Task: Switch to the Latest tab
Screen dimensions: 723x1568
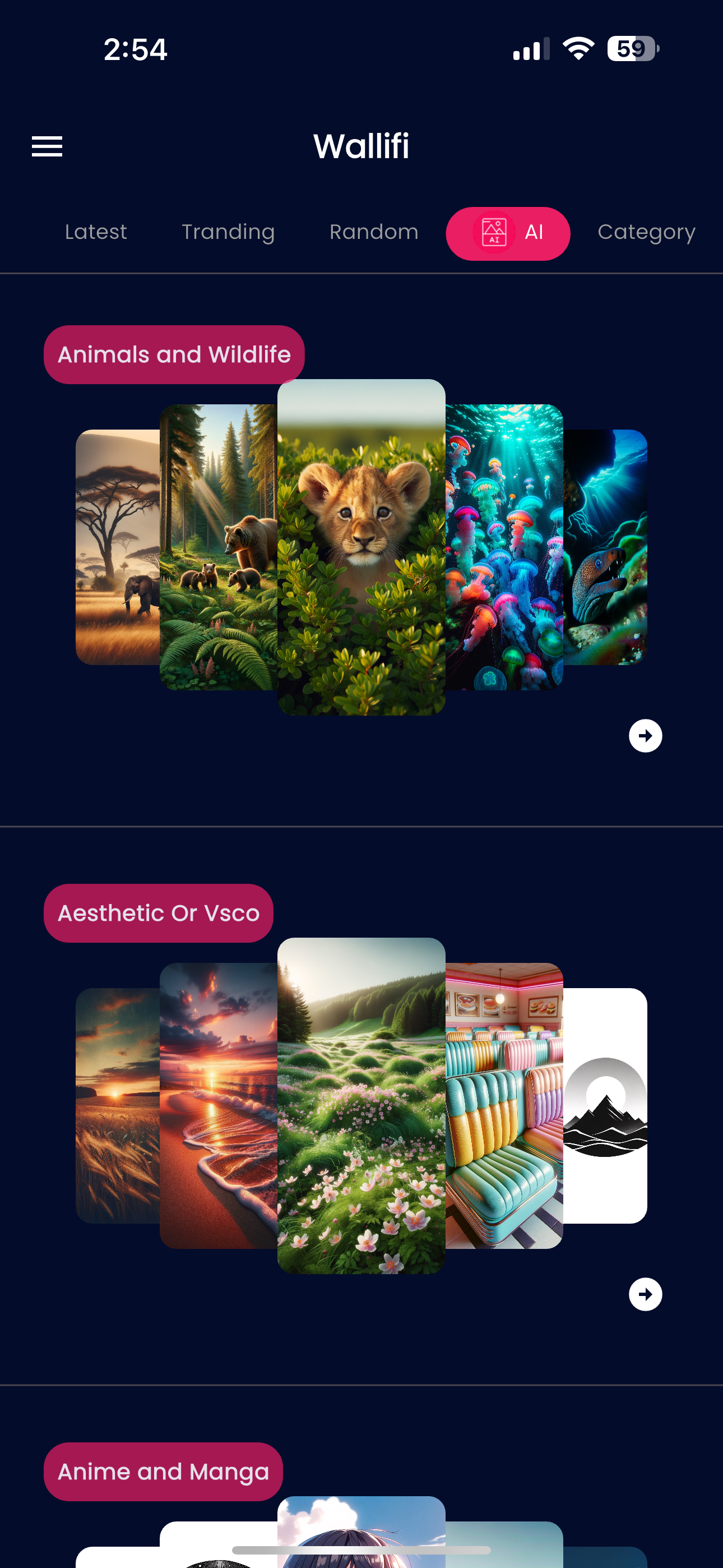Action: (x=95, y=232)
